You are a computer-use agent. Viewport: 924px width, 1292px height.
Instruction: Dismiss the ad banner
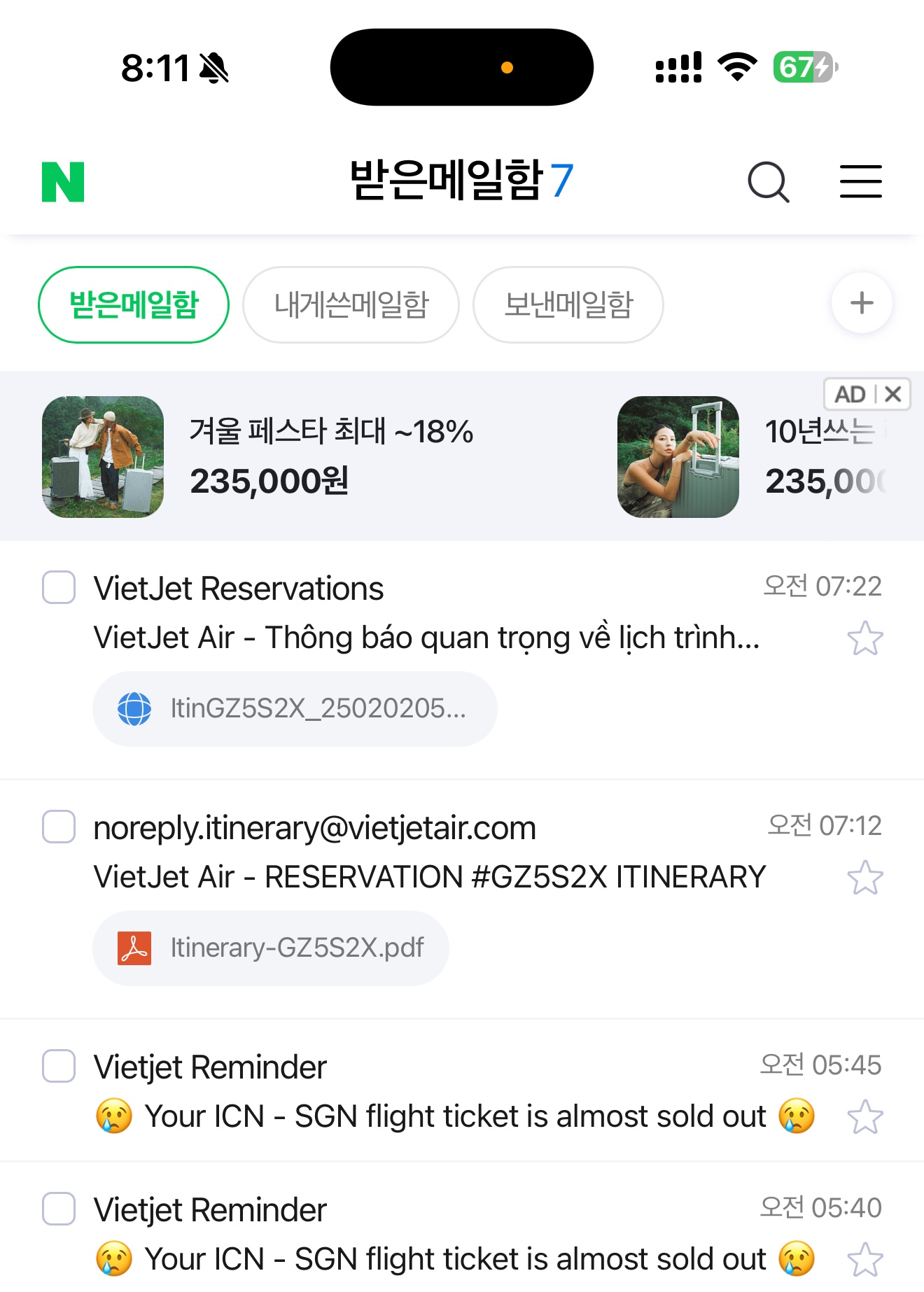(892, 394)
